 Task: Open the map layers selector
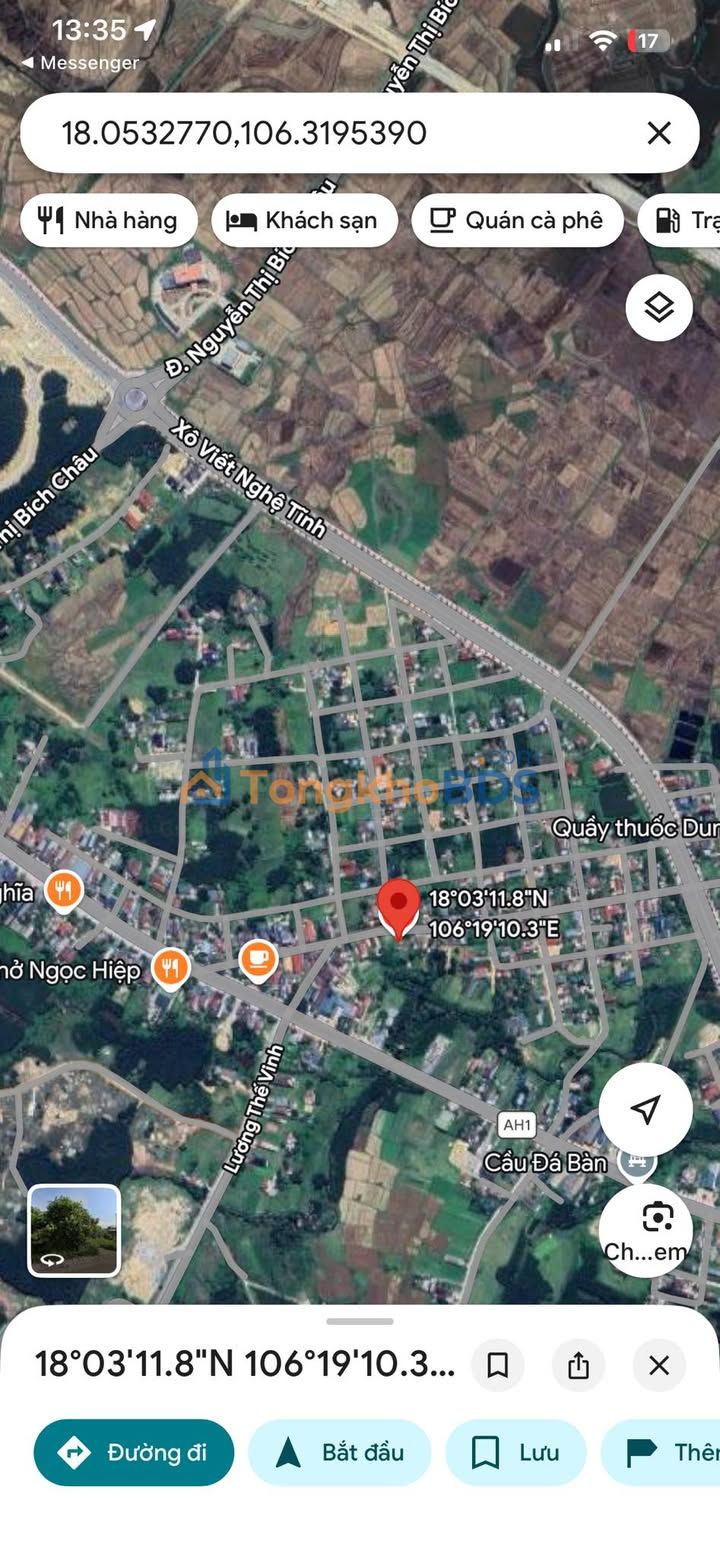point(659,308)
